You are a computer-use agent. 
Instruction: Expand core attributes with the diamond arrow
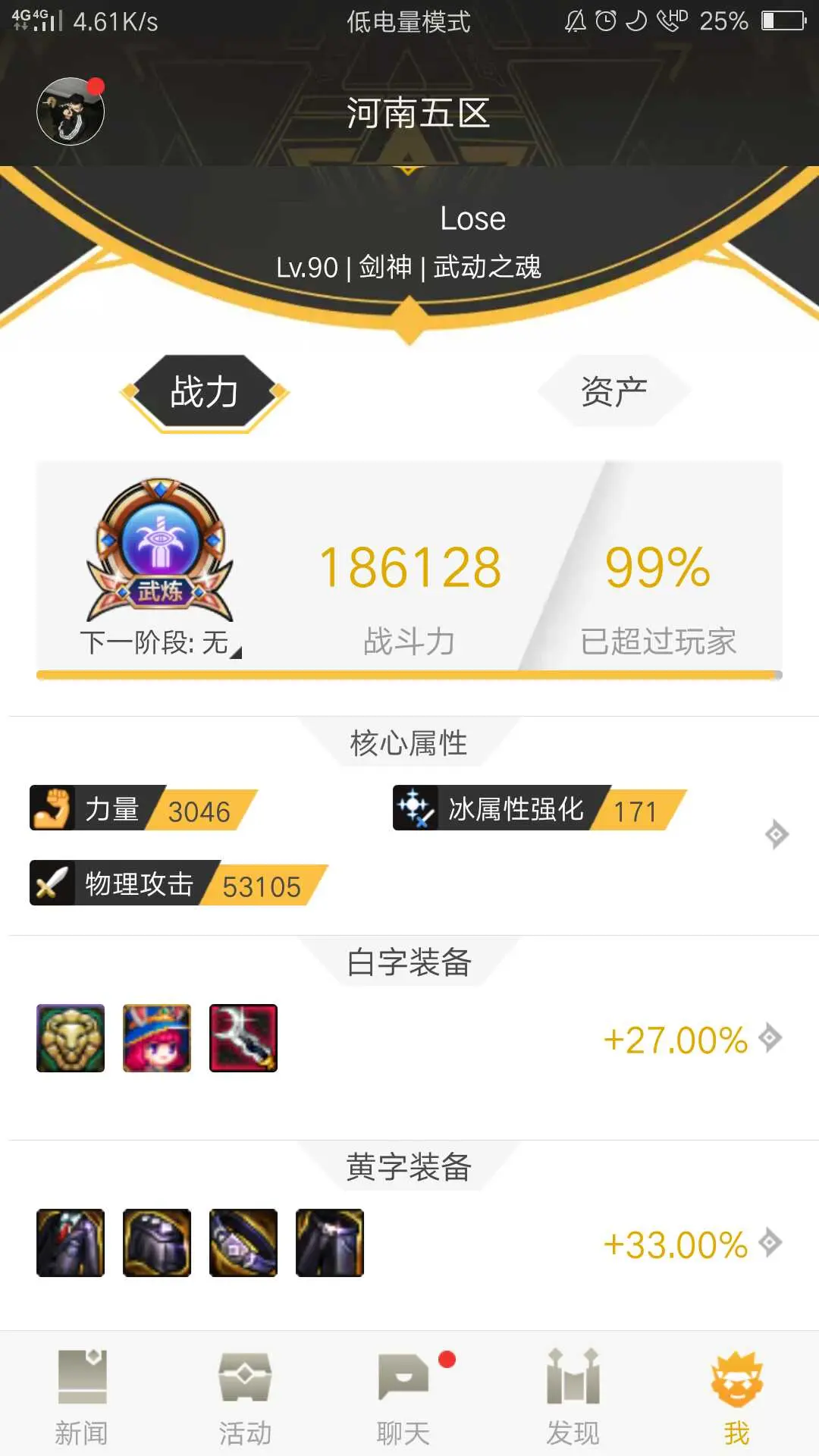click(777, 834)
